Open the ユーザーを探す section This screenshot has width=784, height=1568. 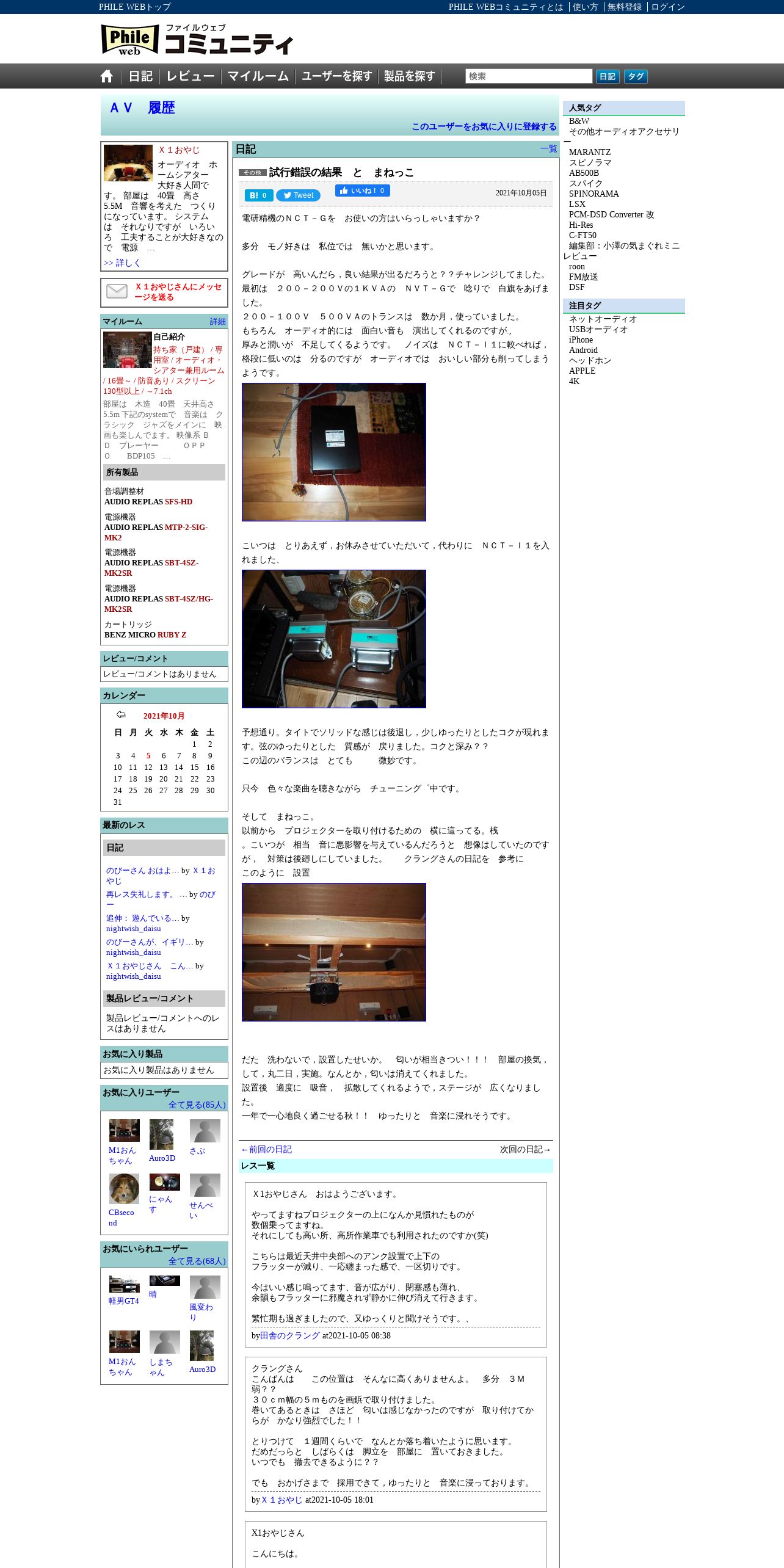[x=336, y=76]
